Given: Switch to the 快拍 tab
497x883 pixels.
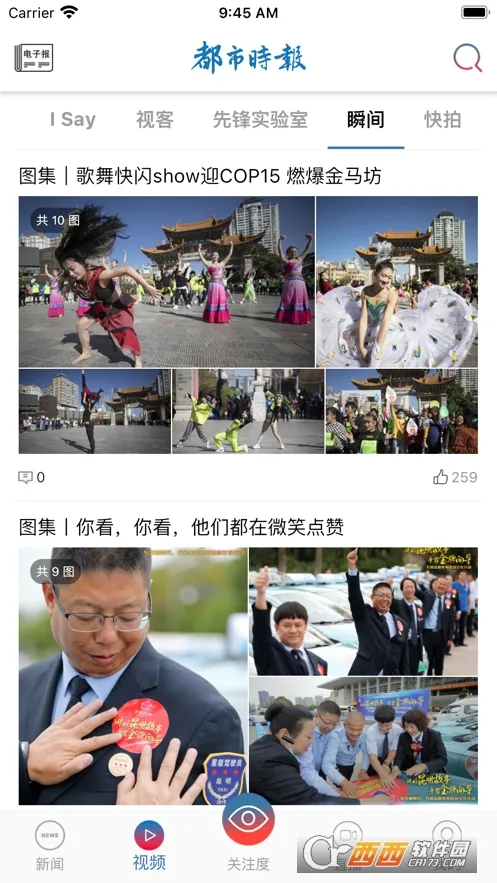Looking at the screenshot, I should pos(442,119).
